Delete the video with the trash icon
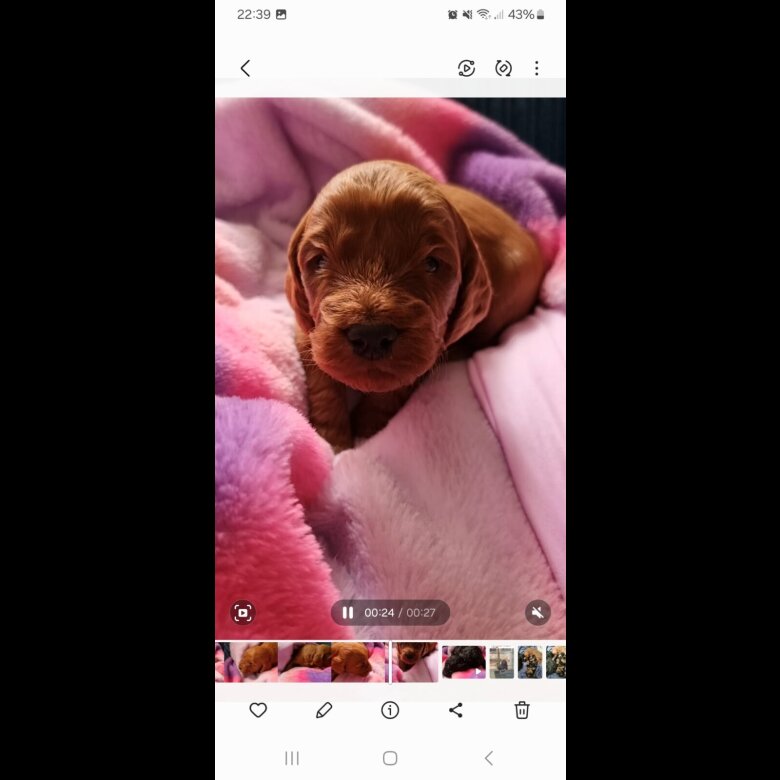 point(522,710)
